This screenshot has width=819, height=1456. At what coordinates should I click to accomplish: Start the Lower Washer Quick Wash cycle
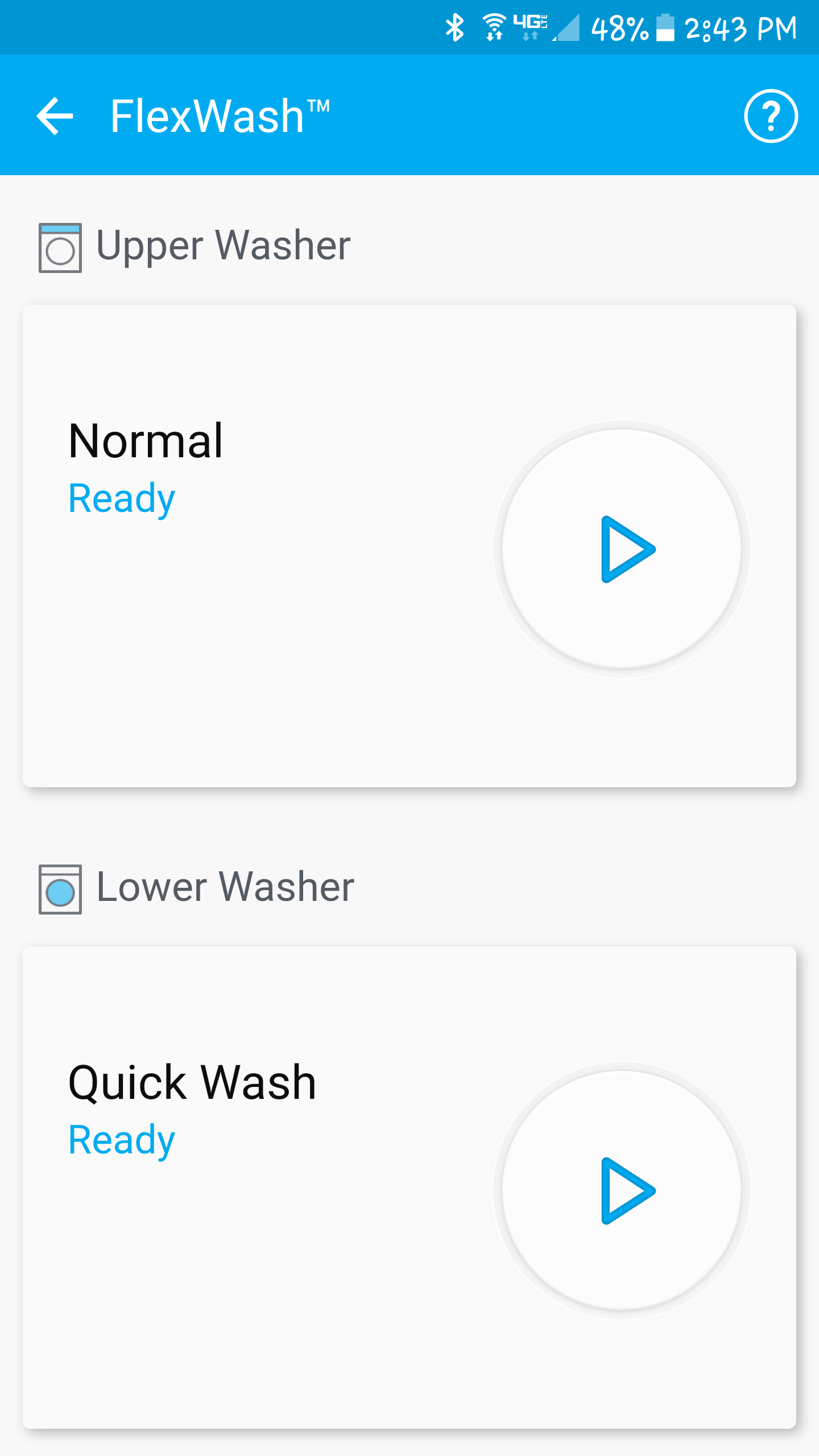pyautogui.click(x=622, y=1190)
